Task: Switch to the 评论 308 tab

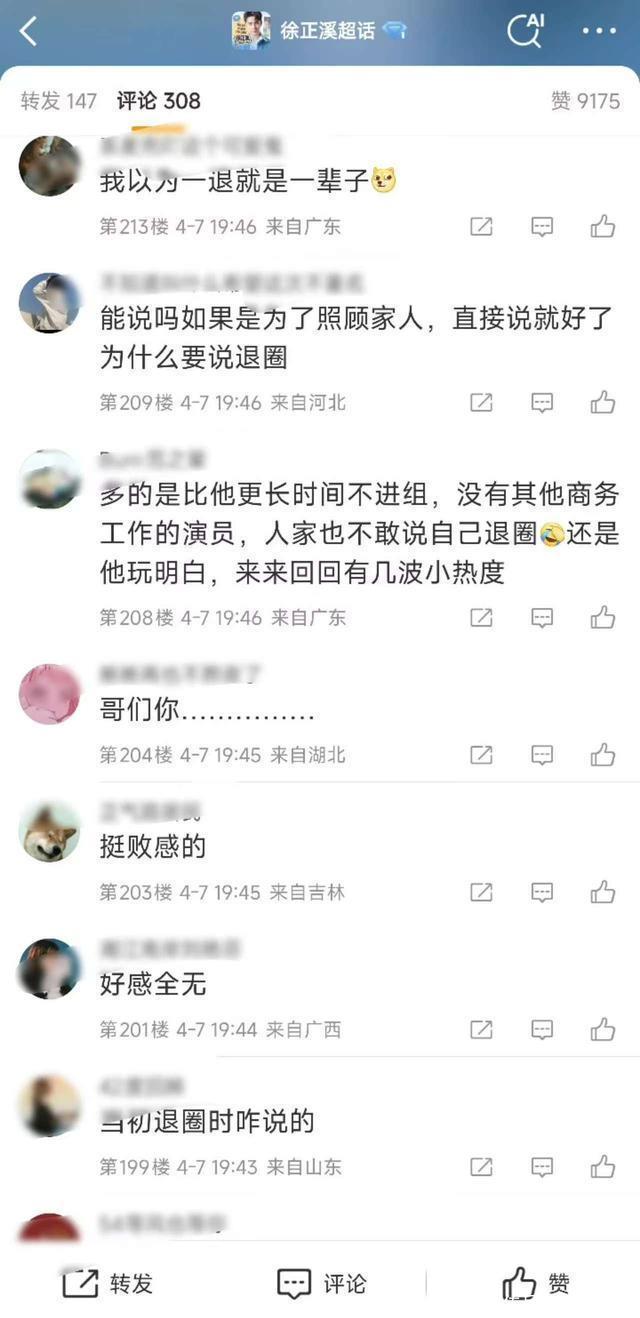Action: [x=158, y=101]
